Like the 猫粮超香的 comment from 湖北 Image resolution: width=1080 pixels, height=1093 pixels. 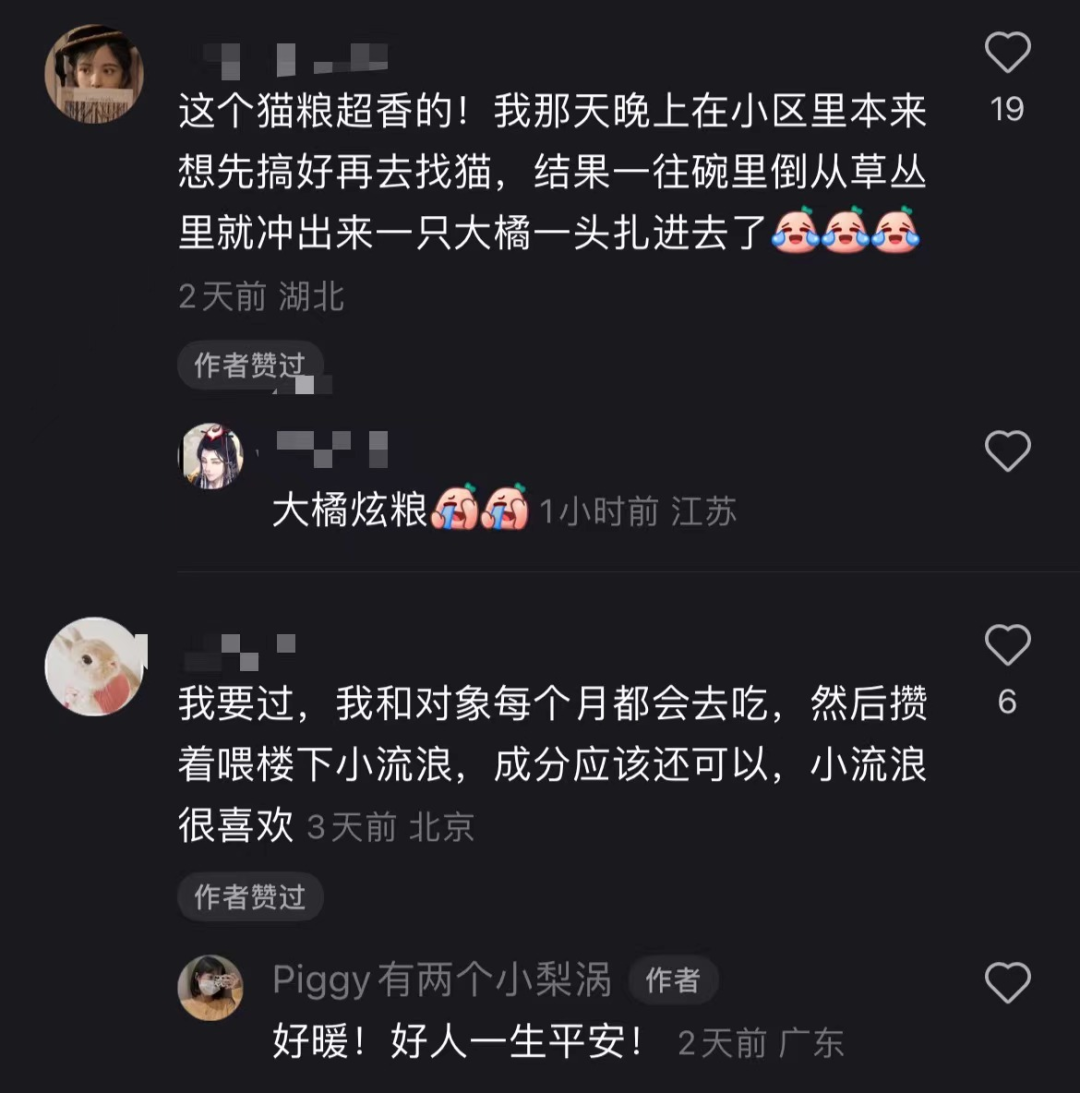coord(1007,53)
